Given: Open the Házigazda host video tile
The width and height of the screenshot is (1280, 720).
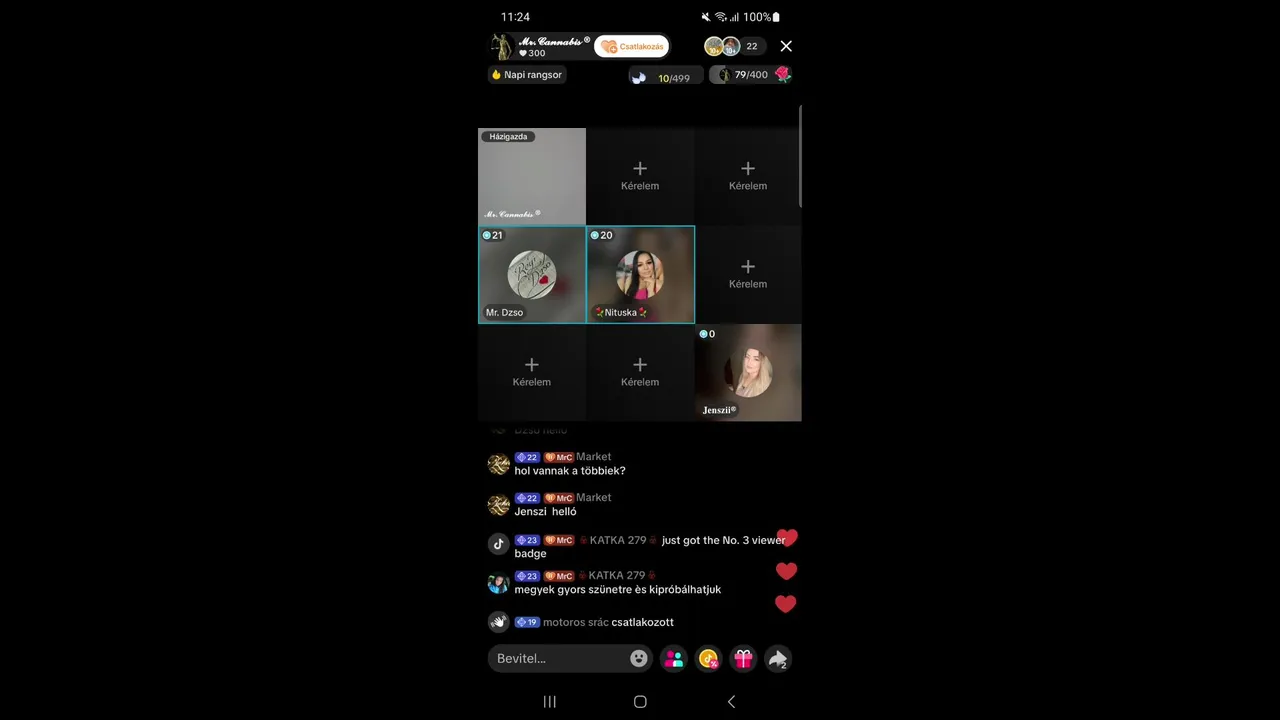Looking at the screenshot, I should point(532,177).
